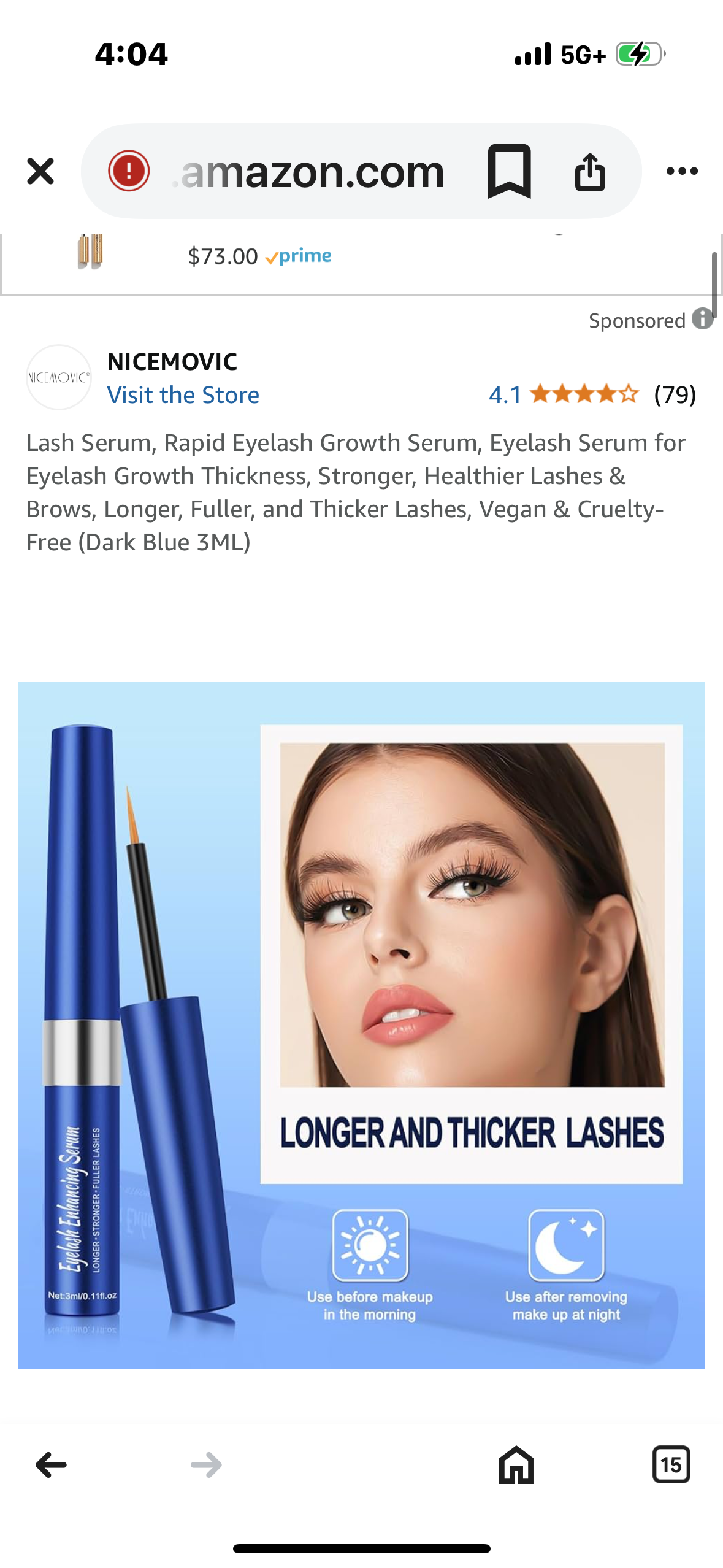Share this page
Viewport: 723px width, 1568px height.
click(x=590, y=172)
